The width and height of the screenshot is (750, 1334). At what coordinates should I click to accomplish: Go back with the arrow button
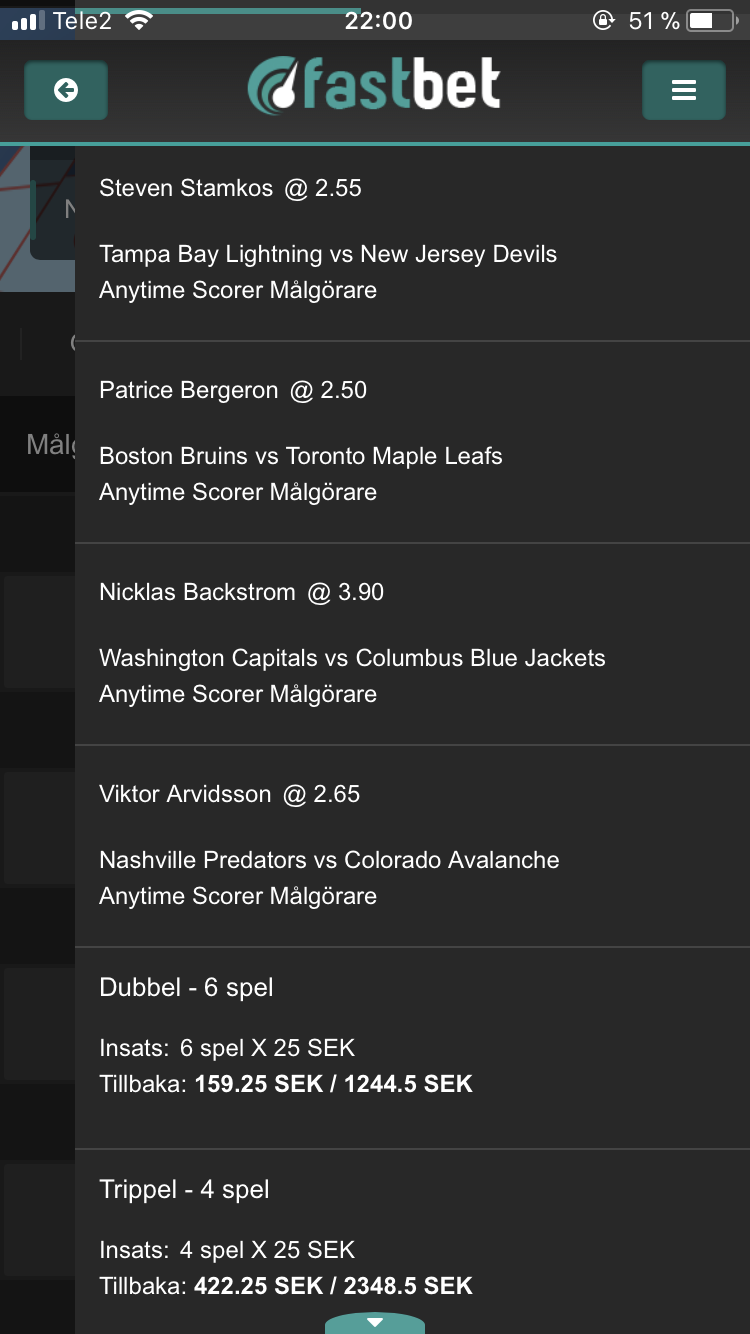66,91
